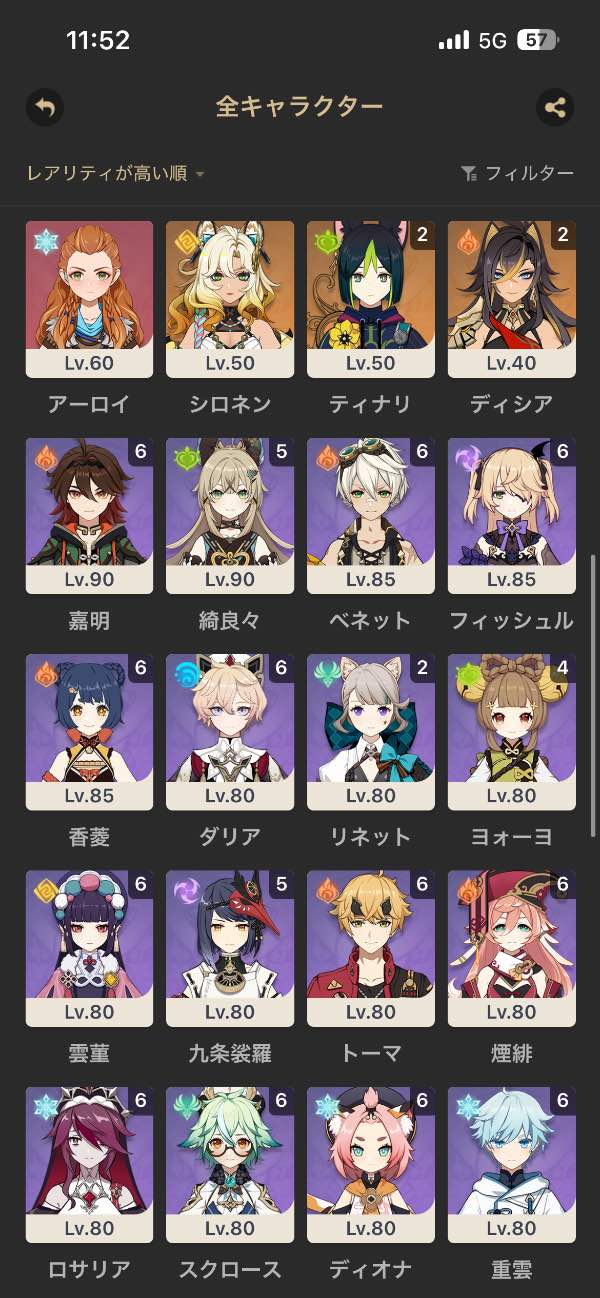600x1298 pixels.
Task: Select the シロネン character tile
Action: pos(230,299)
